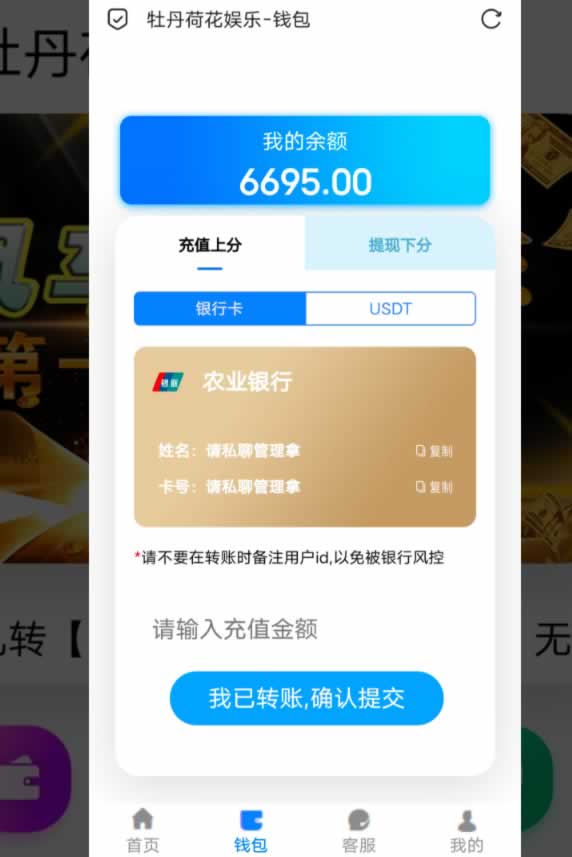Screen dimensions: 572x857
Task: Refresh the wallet page
Action: point(491,19)
